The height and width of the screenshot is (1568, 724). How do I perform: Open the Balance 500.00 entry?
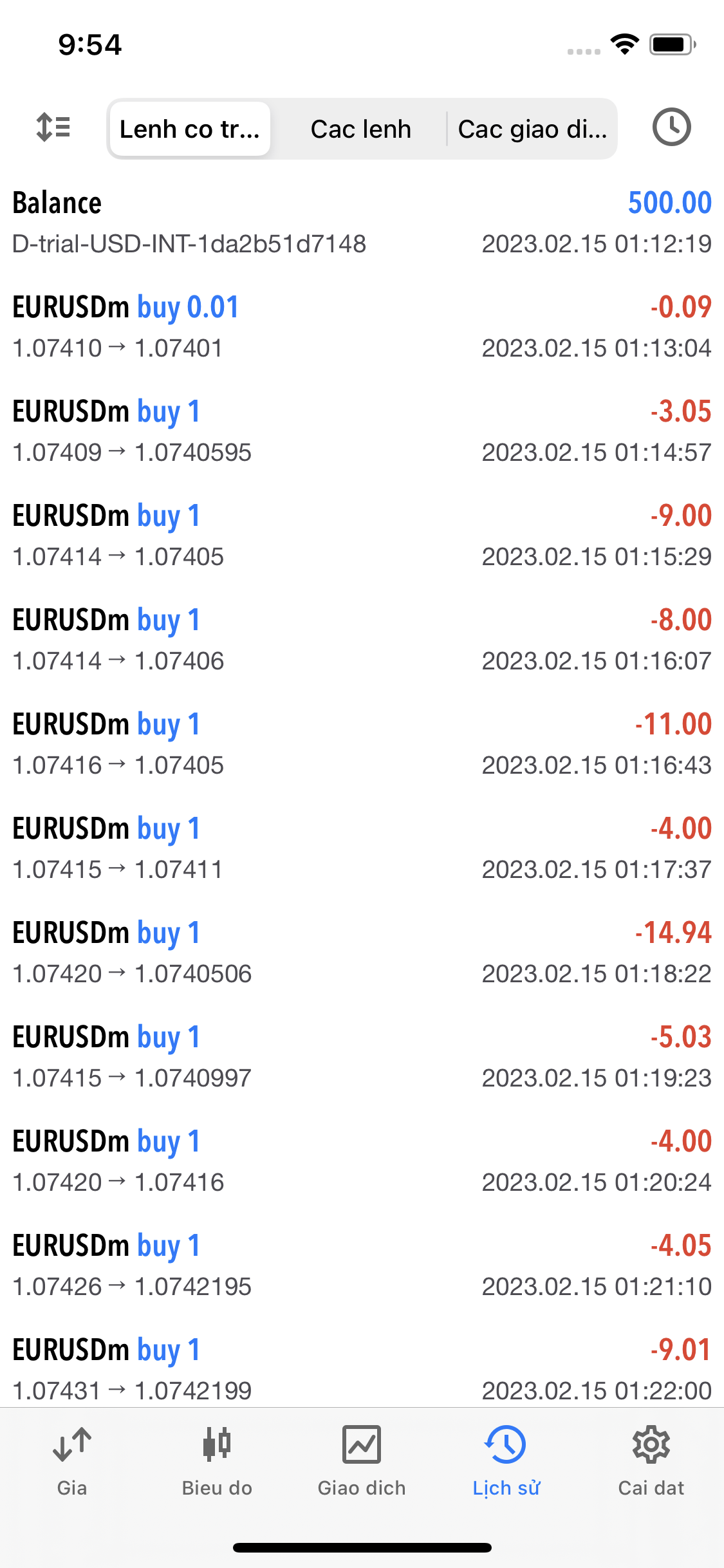pos(362,223)
